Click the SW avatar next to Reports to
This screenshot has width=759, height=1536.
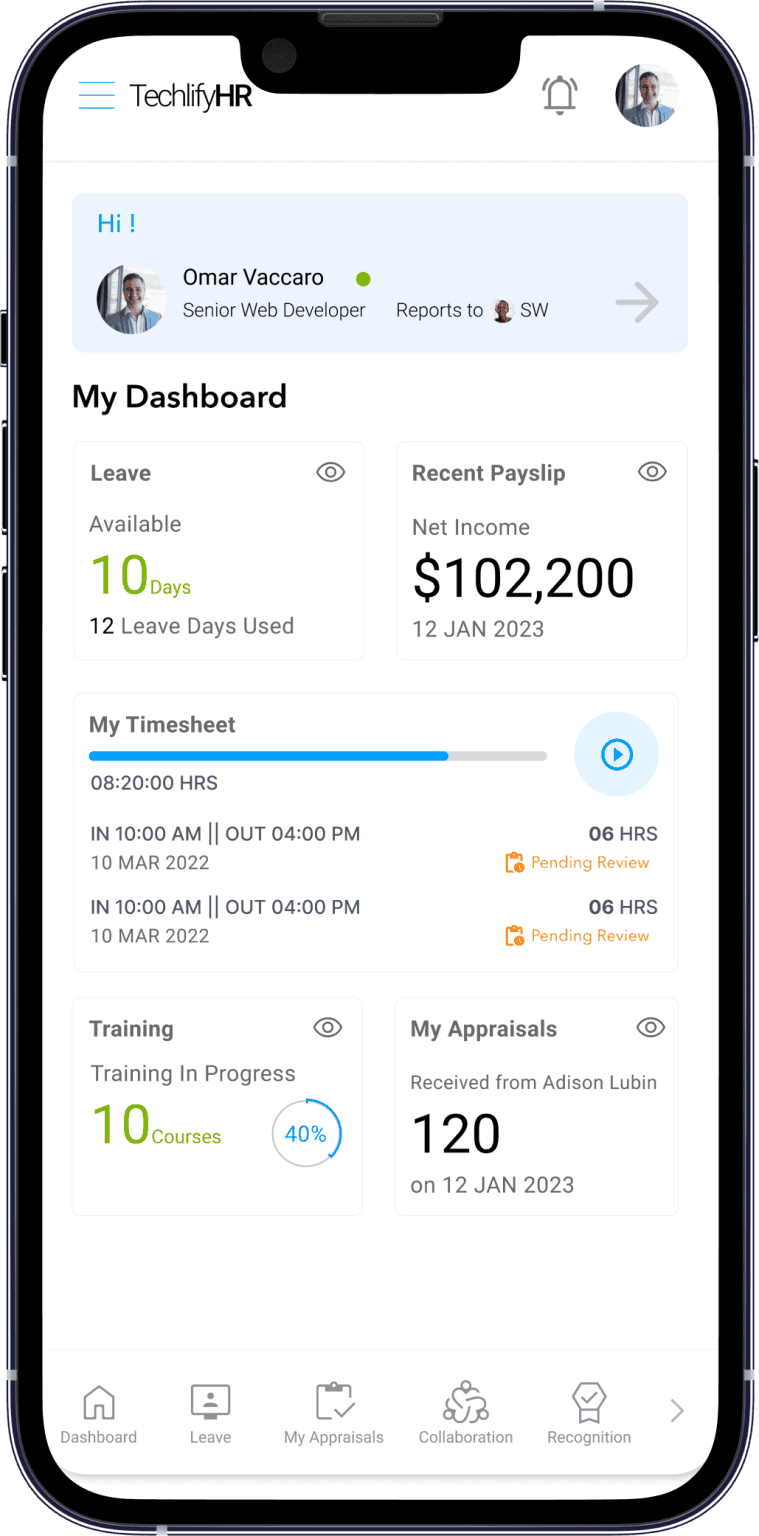point(502,310)
